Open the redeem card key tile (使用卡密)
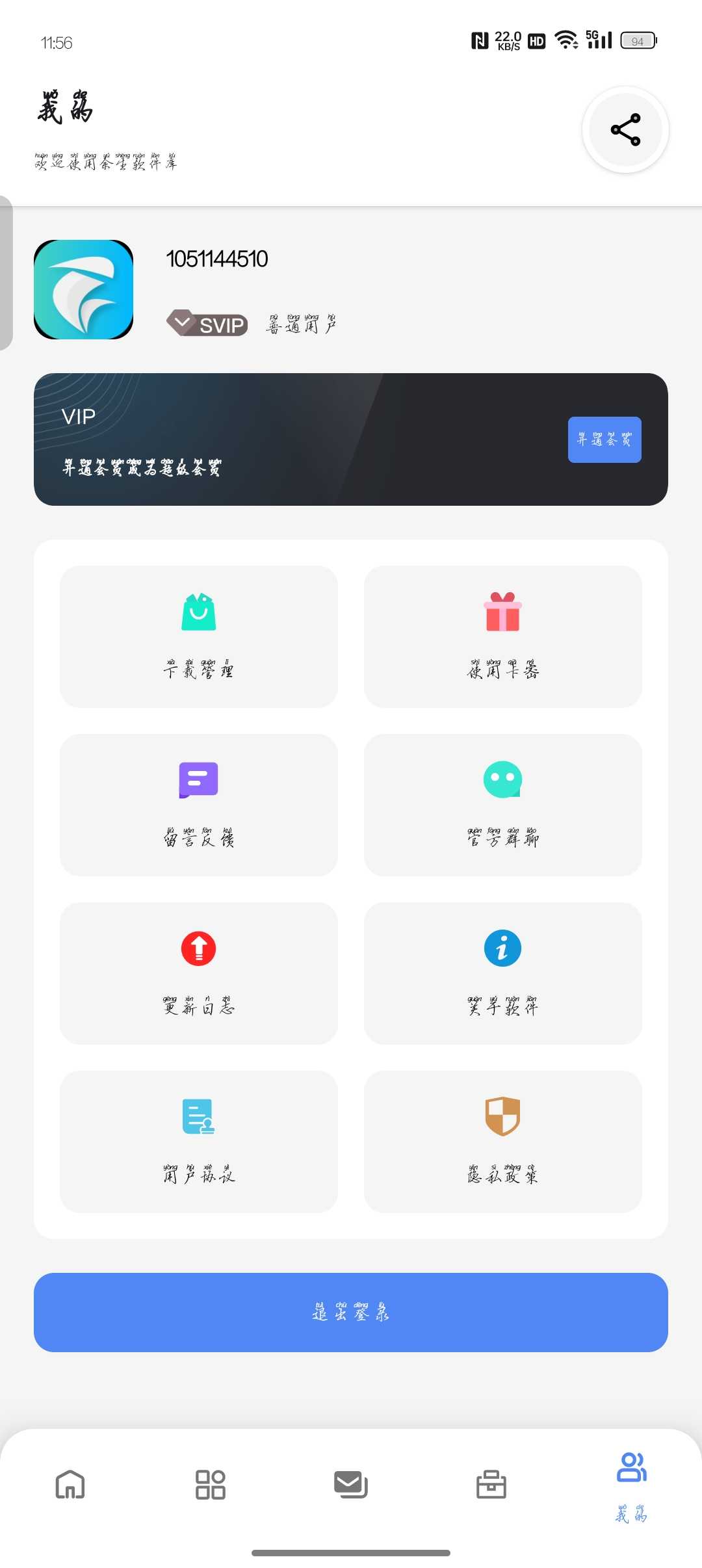The height and width of the screenshot is (1568, 702). click(502, 636)
